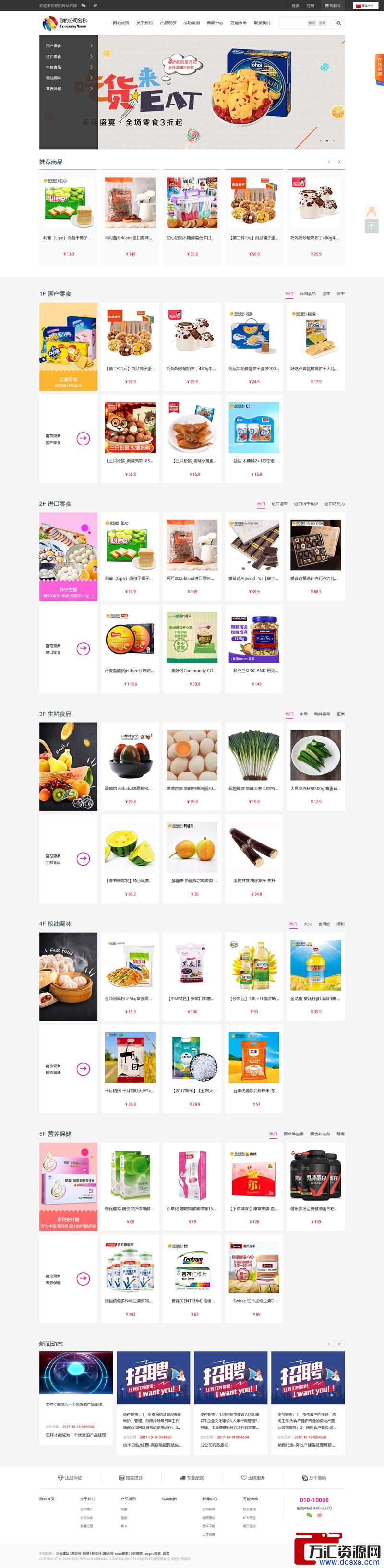Select 坚果 tab in 1F 国产零食

coord(326,294)
